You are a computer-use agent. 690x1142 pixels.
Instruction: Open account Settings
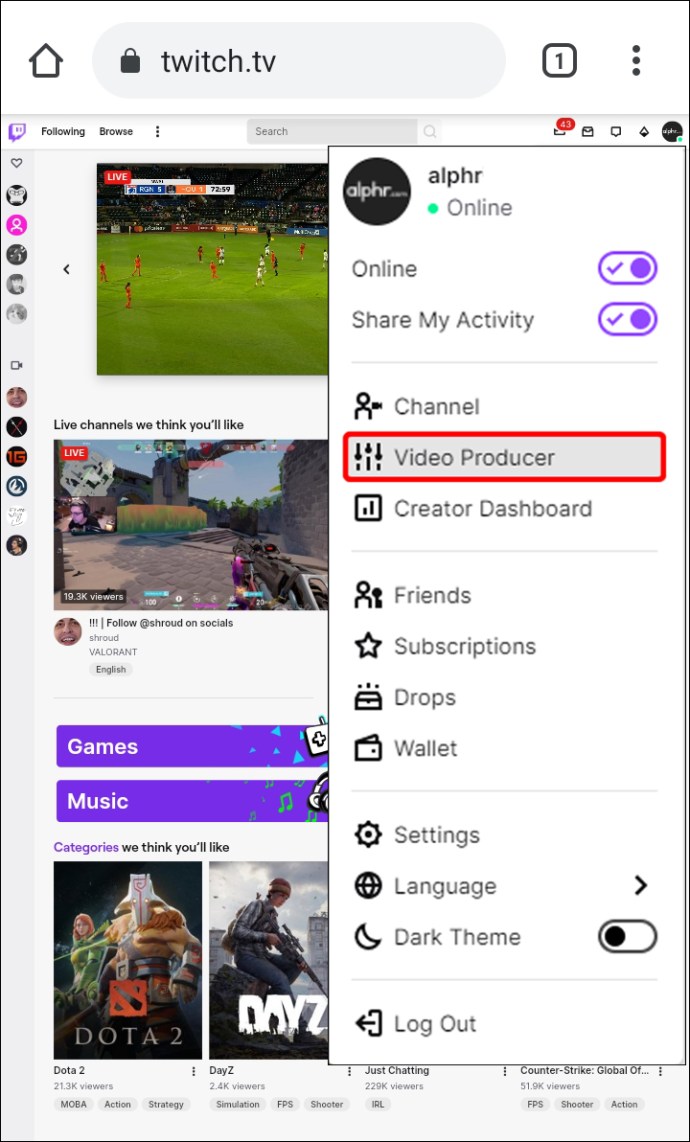(x=436, y=835)
